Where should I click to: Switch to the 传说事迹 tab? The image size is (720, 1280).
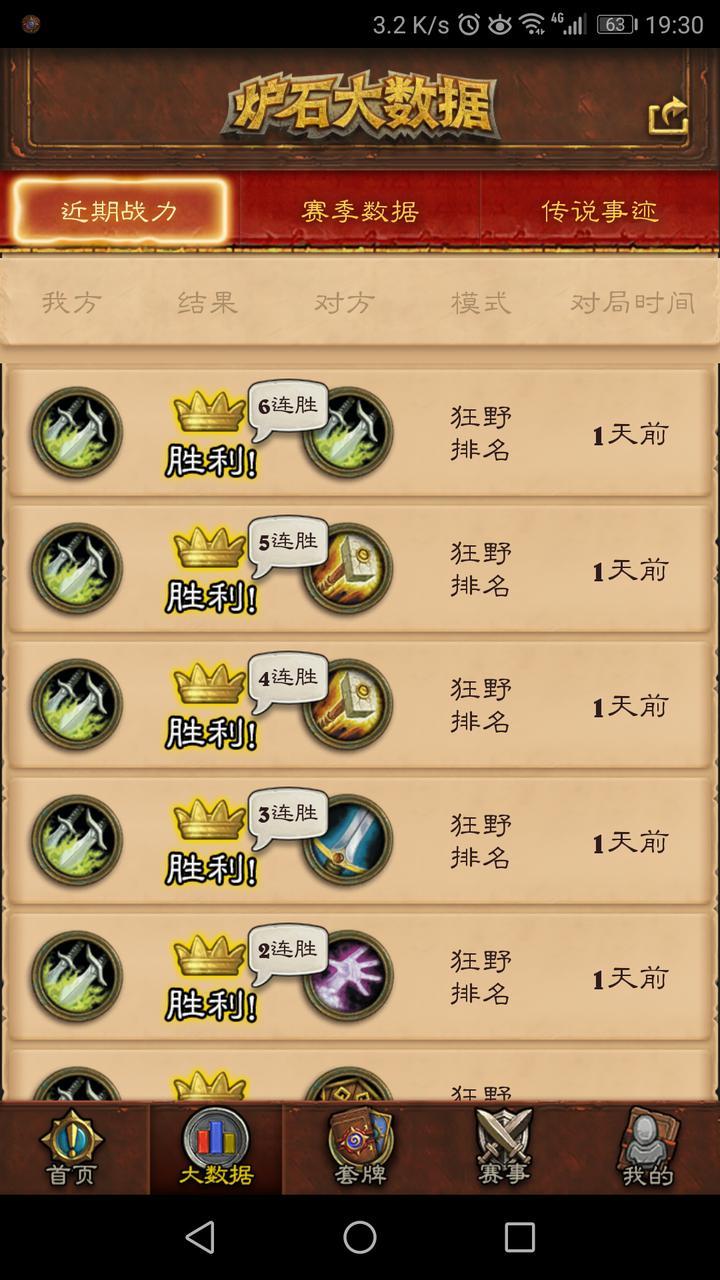(x=600, y=211)
